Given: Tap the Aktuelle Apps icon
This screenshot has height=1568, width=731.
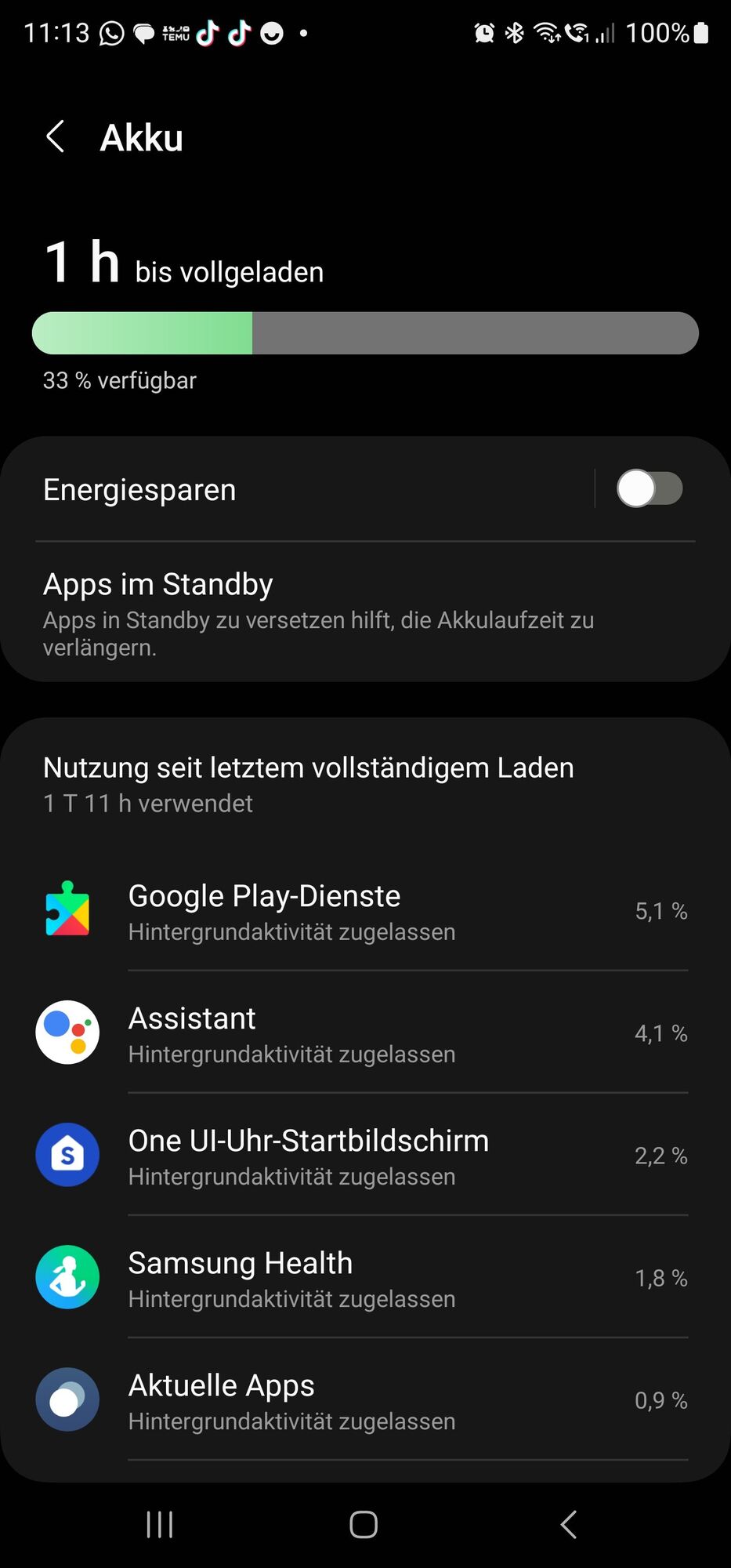Looking at the screenshot, I should [x=67, y=1399].
